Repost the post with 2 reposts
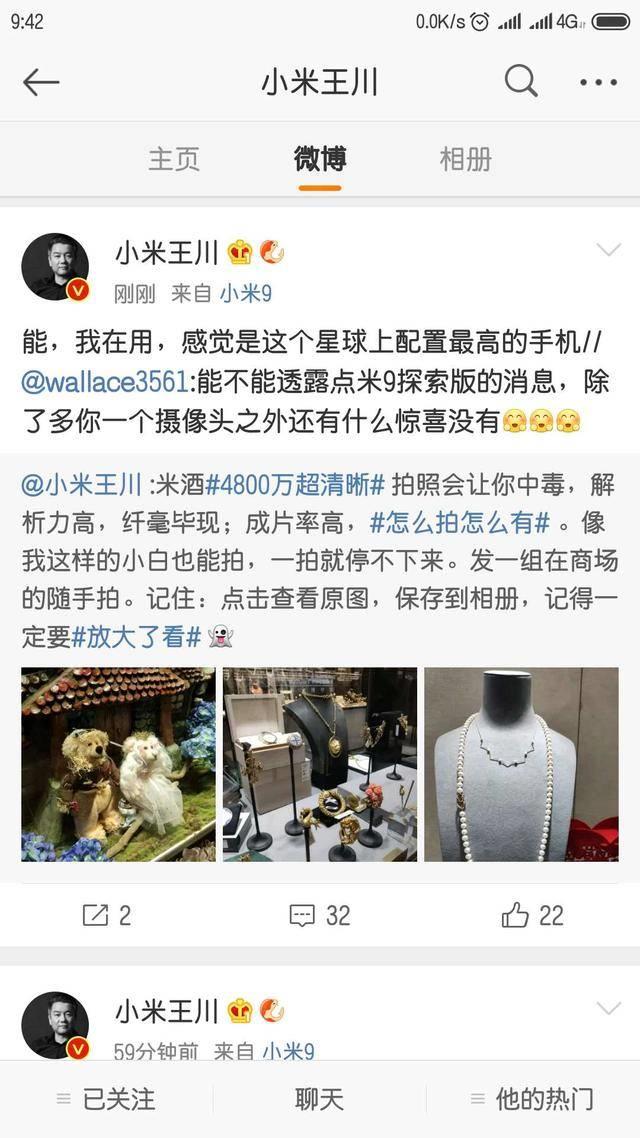The width and height of the screenshot is (640, 1138). point(106,914)
